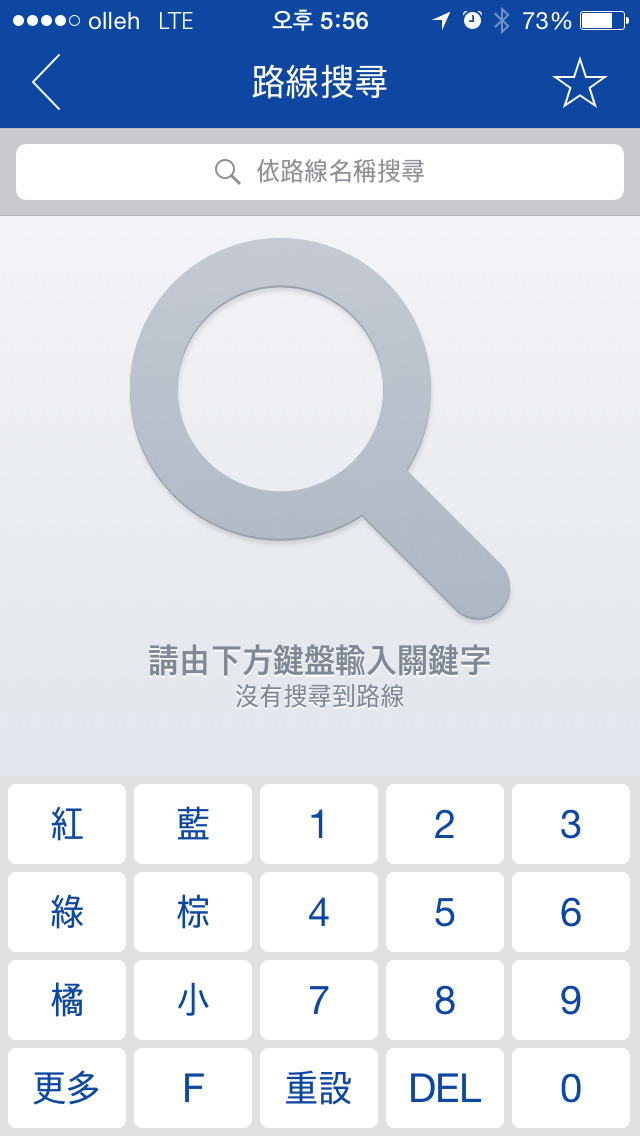Tap the F key
This screenshot has height=1136, width=640.
[193, 1088]
